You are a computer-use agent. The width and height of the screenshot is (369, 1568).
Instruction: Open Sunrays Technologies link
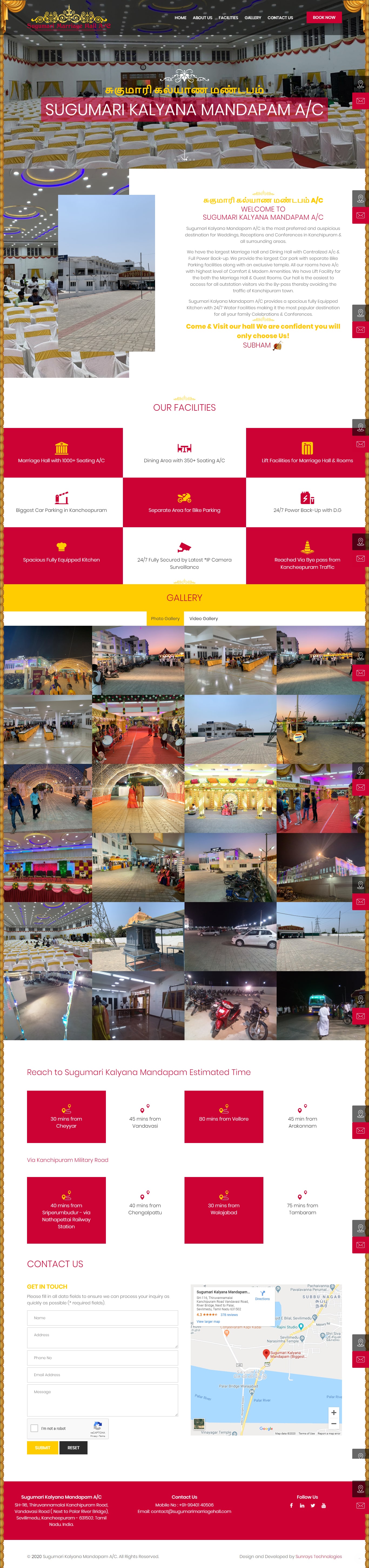point(318,1556)
